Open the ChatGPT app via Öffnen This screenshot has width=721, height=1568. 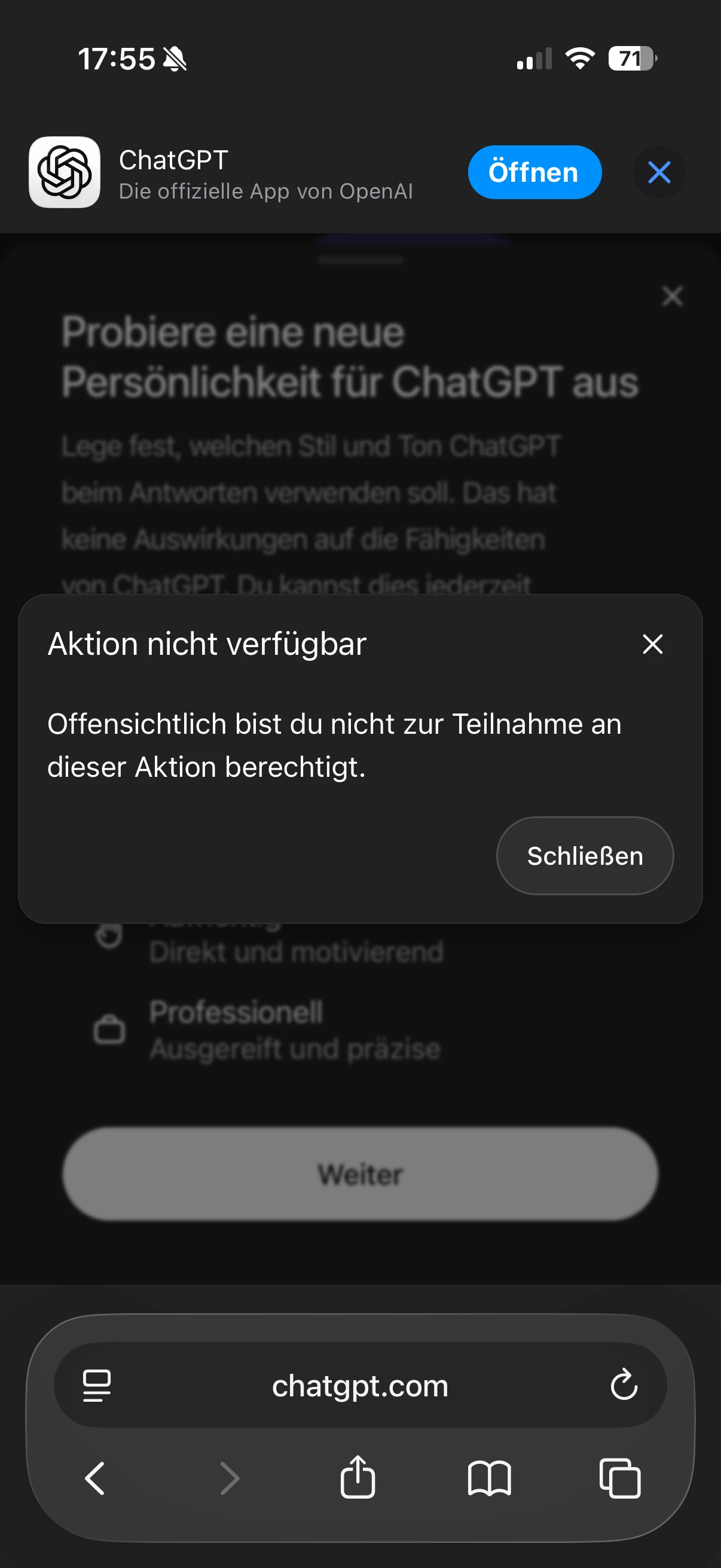[x=534, y=172]
